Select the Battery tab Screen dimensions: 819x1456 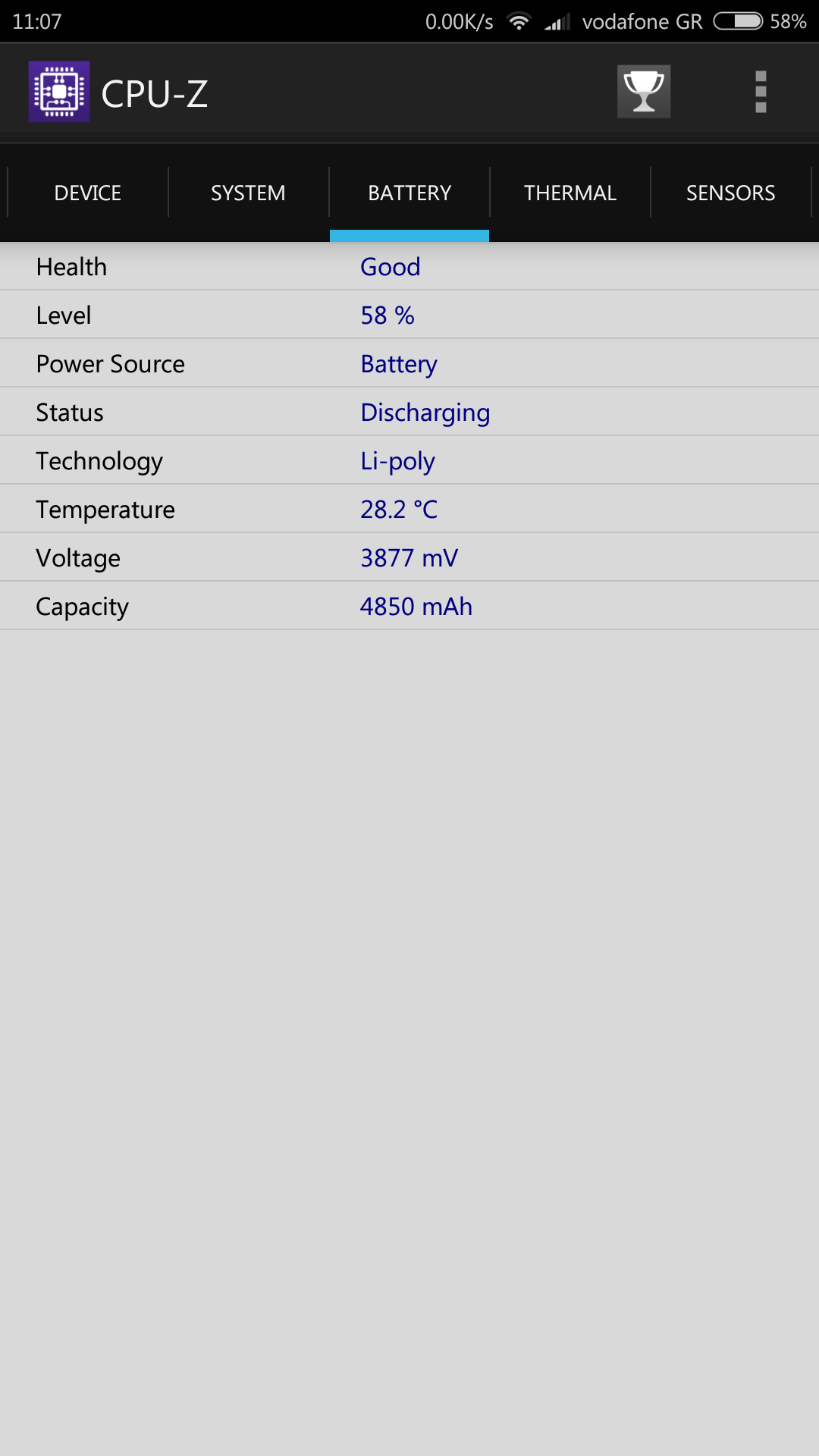[409, 193]
